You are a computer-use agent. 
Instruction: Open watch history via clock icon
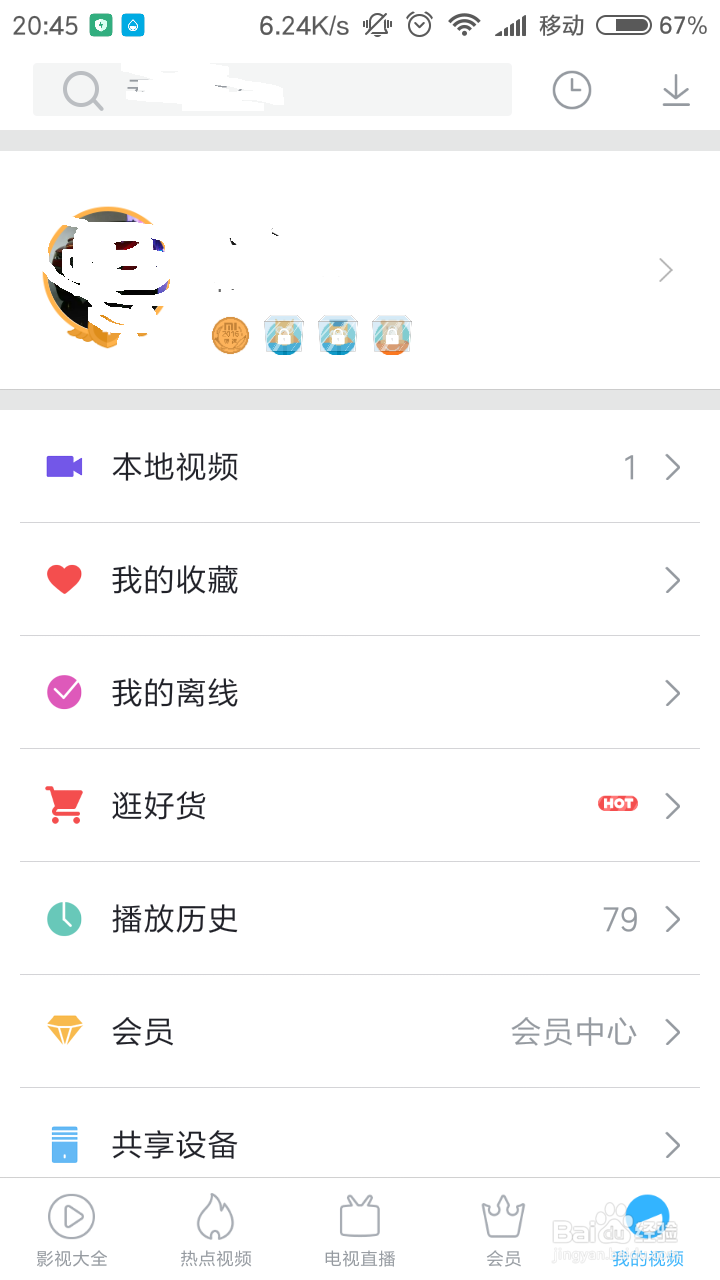[571, 89]
